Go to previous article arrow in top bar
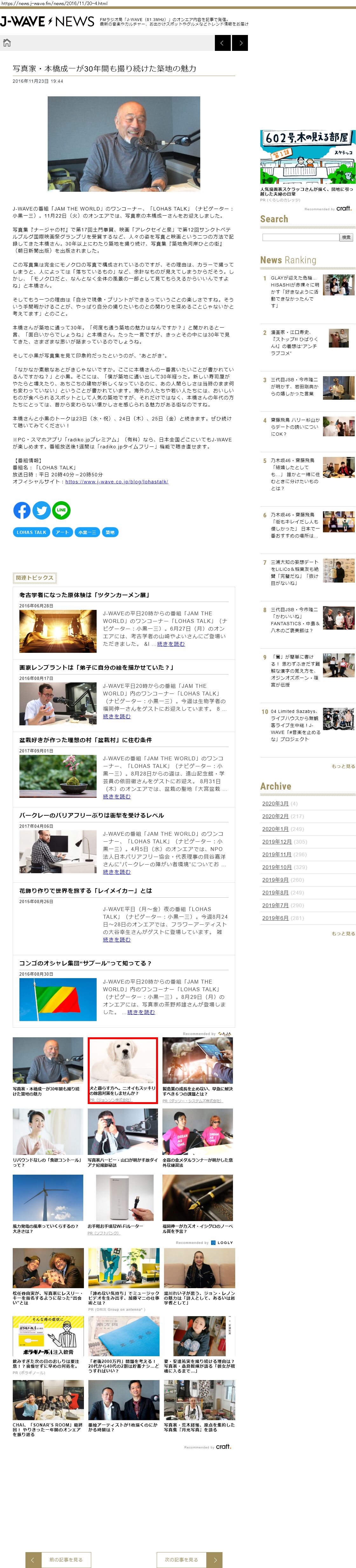 click(x=223, y=43)
